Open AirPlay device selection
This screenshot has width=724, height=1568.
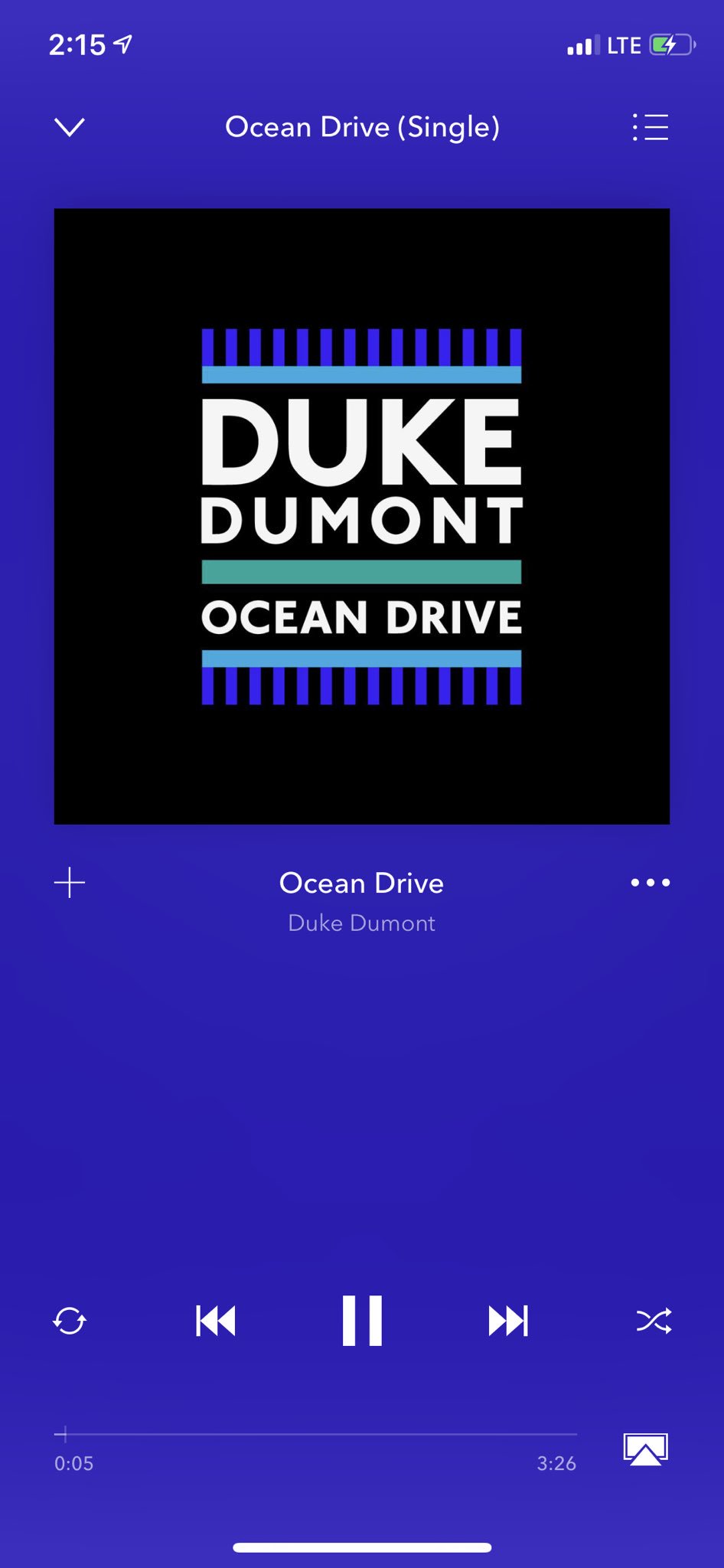pos(646,1449)
